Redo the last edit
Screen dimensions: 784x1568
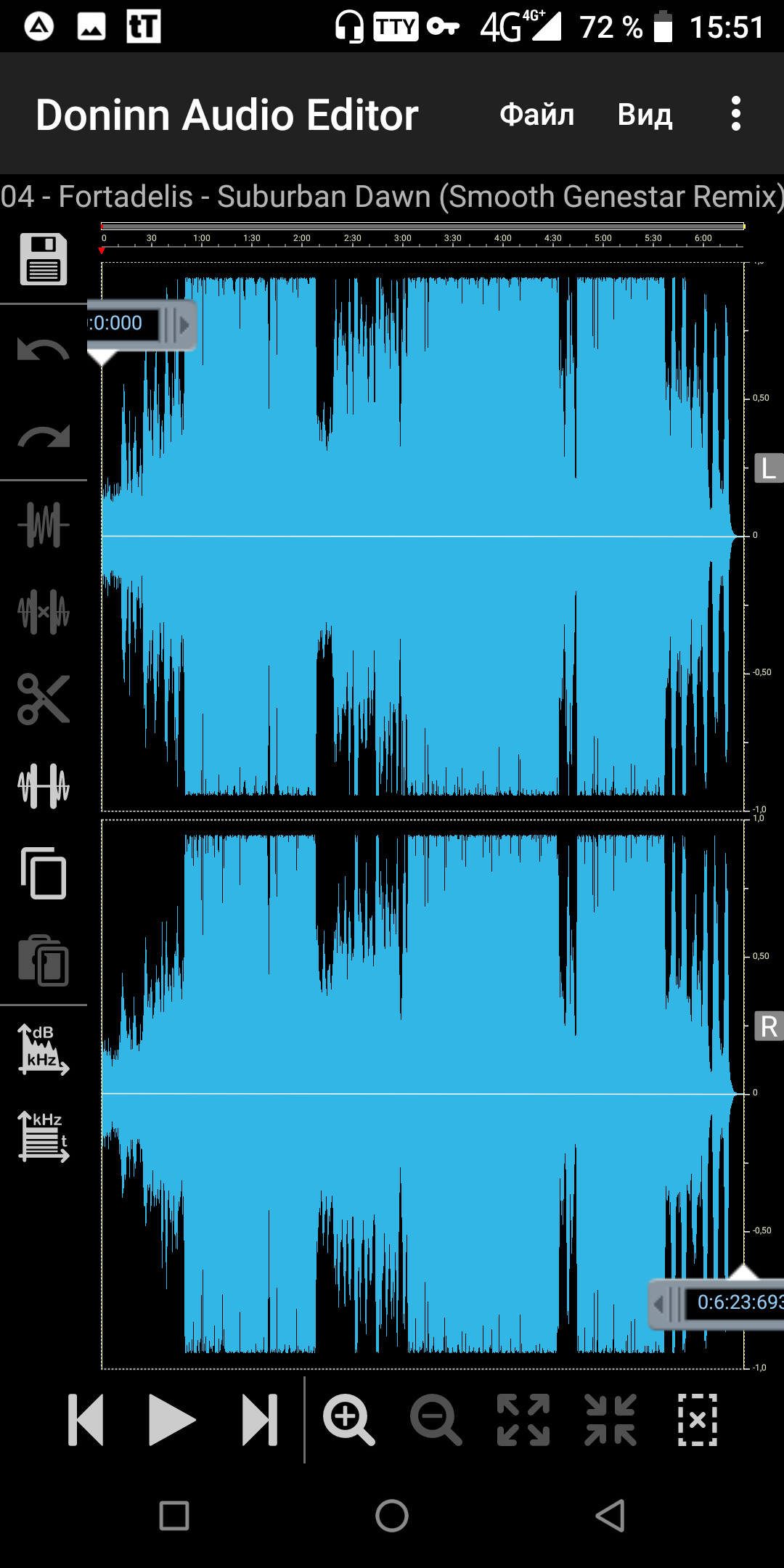[44, 437]
